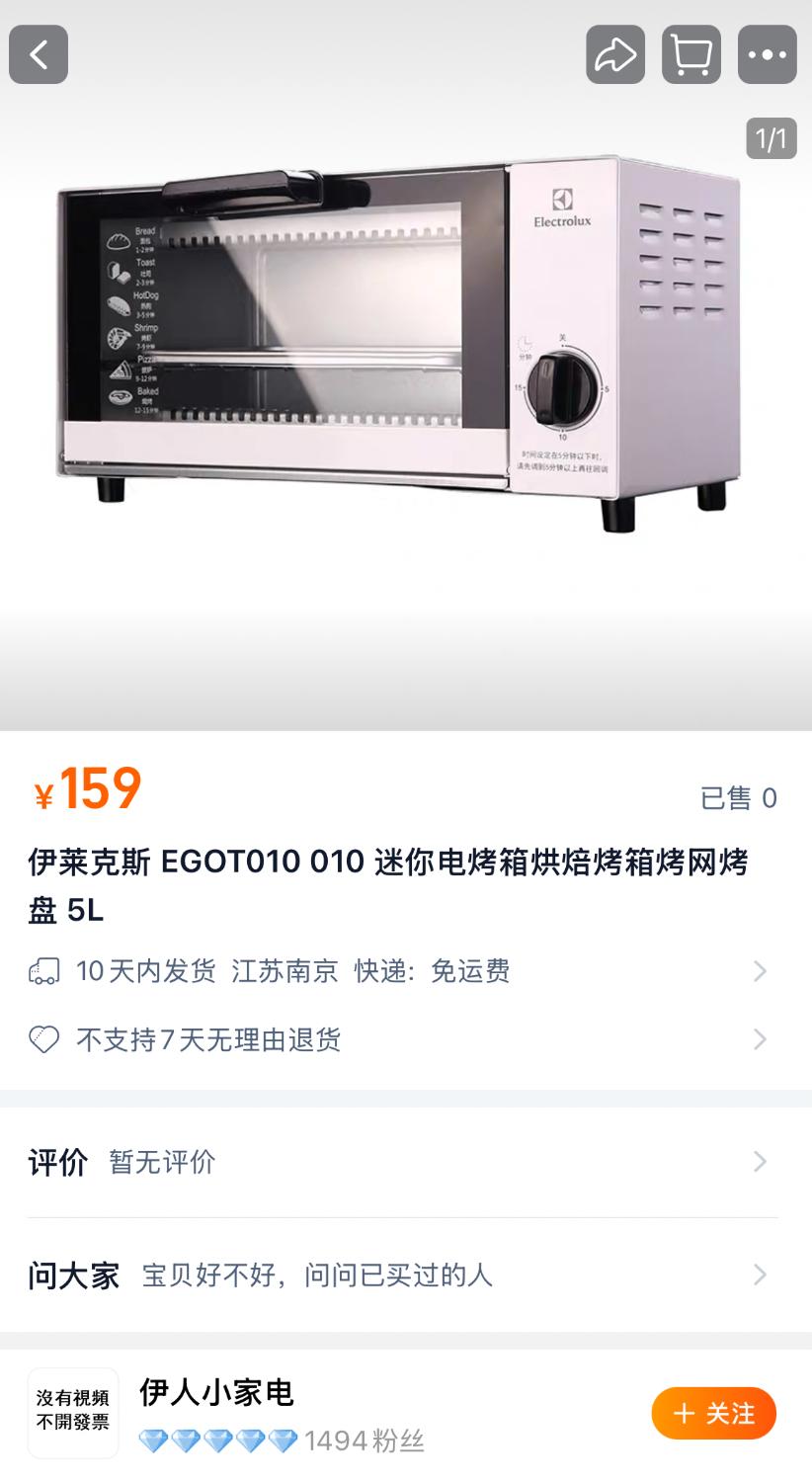The height and width of the screenshot is (1482, 812).
Task: Open the 问大家 questions section
Action: click(395, 1275)
